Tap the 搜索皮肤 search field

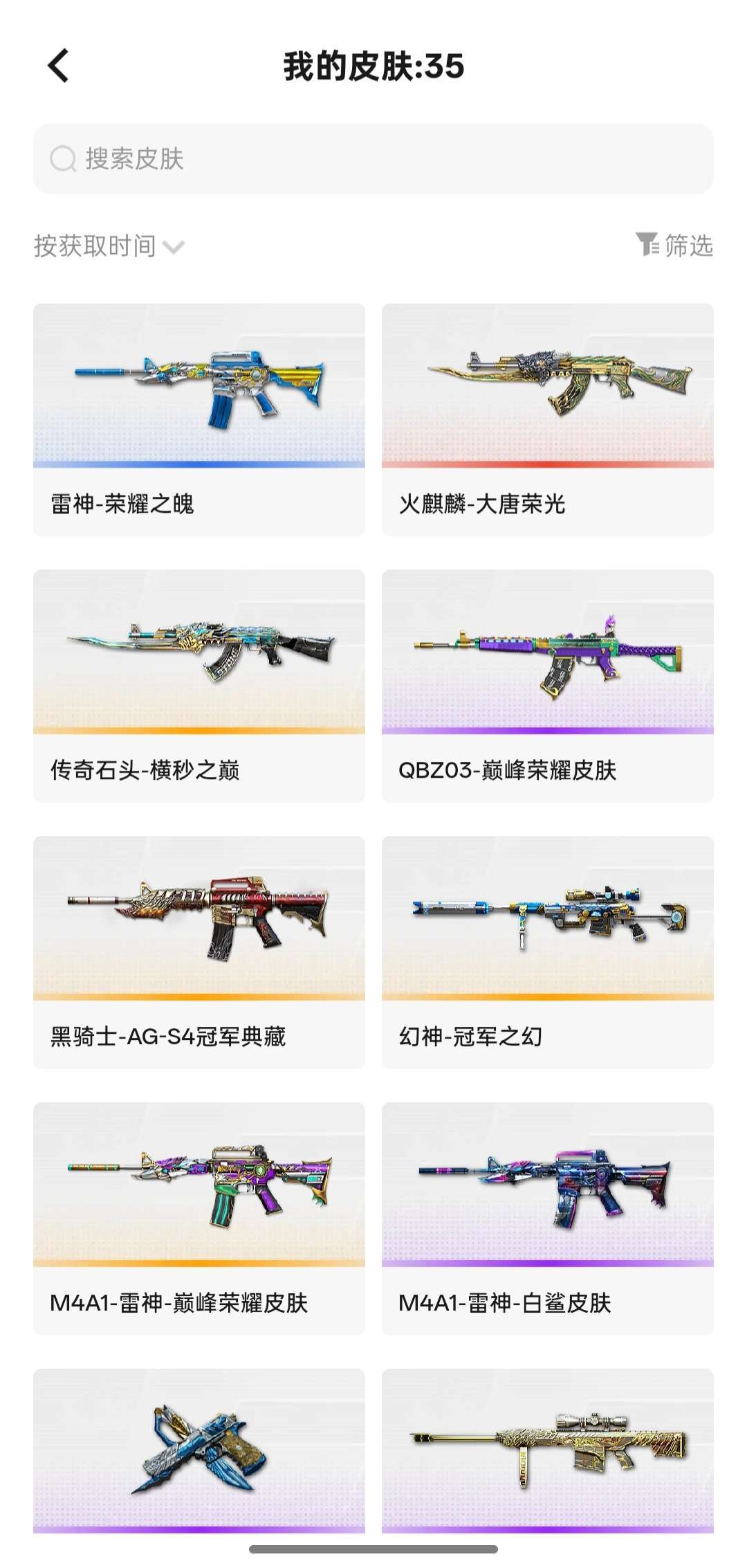[373, 158]
